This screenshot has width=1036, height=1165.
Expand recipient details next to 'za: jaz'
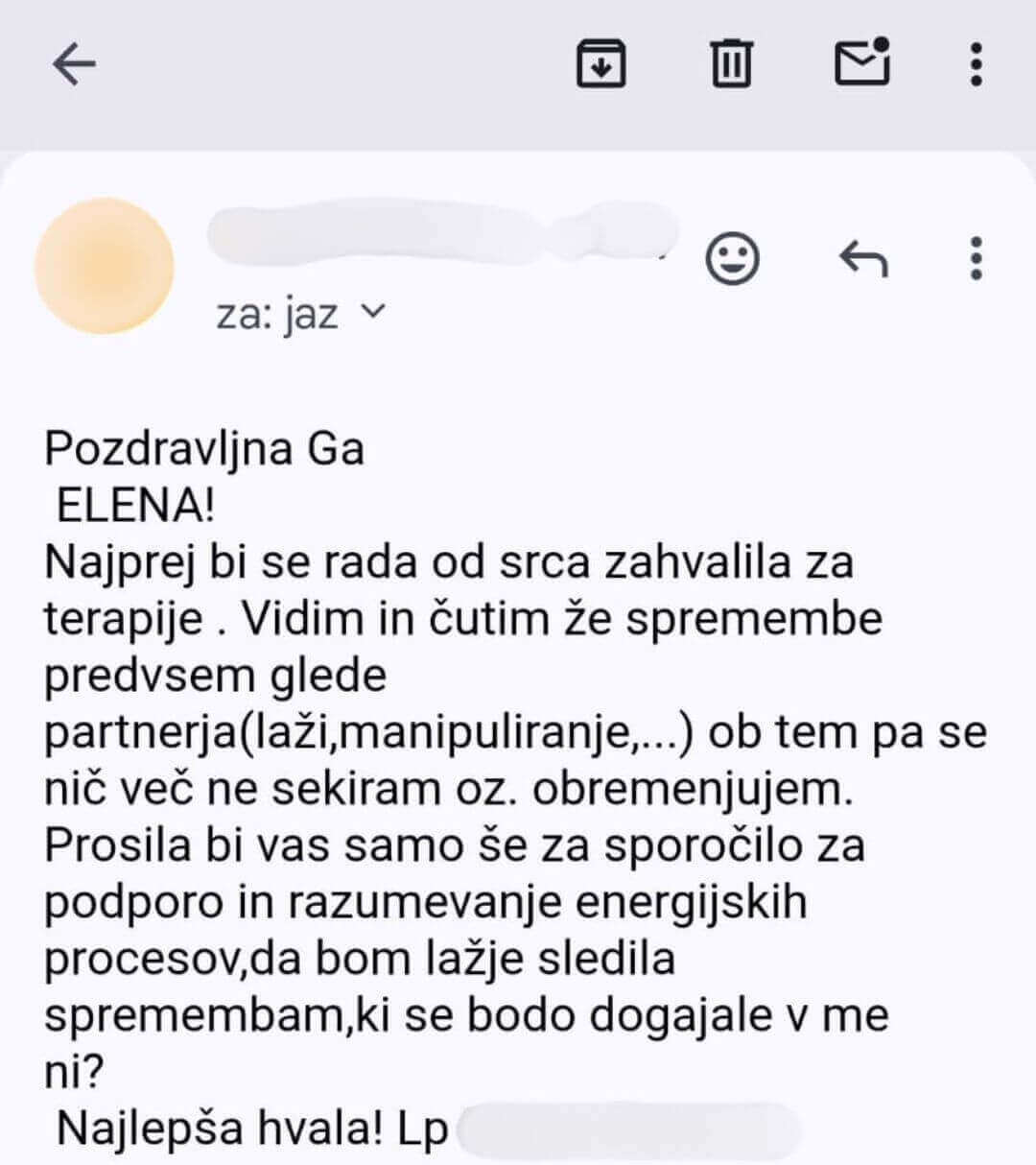coord(373,312)
